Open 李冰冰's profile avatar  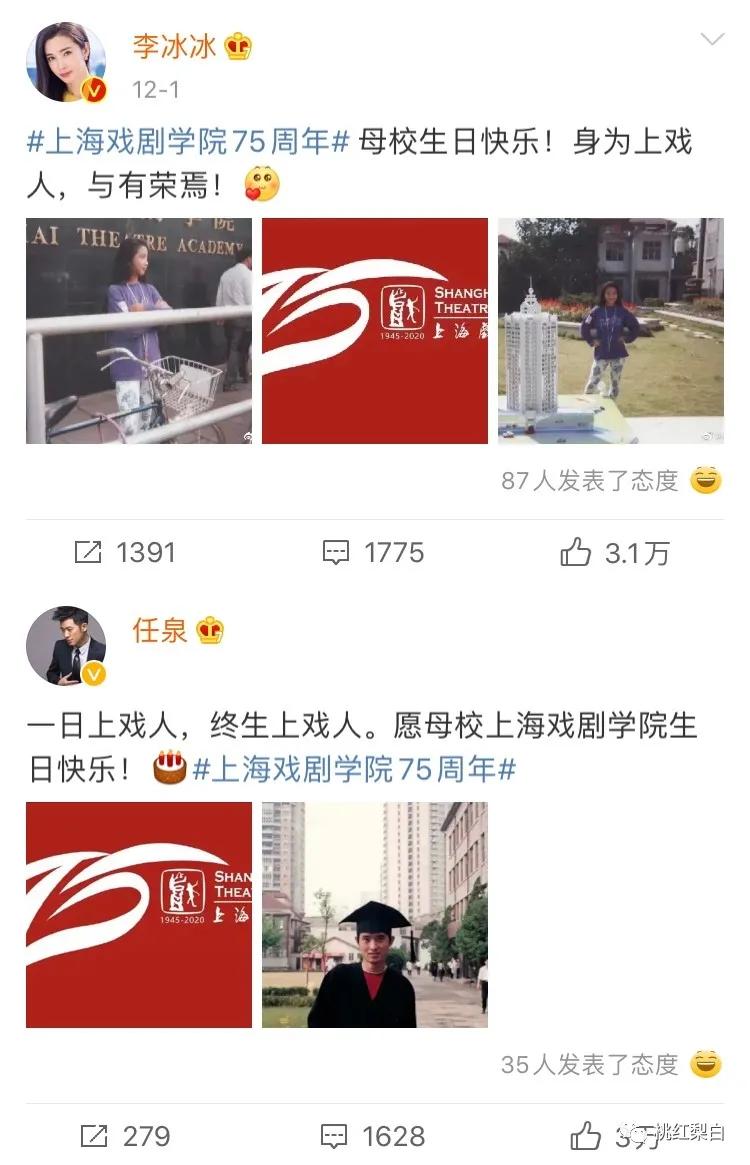(66, 62)
